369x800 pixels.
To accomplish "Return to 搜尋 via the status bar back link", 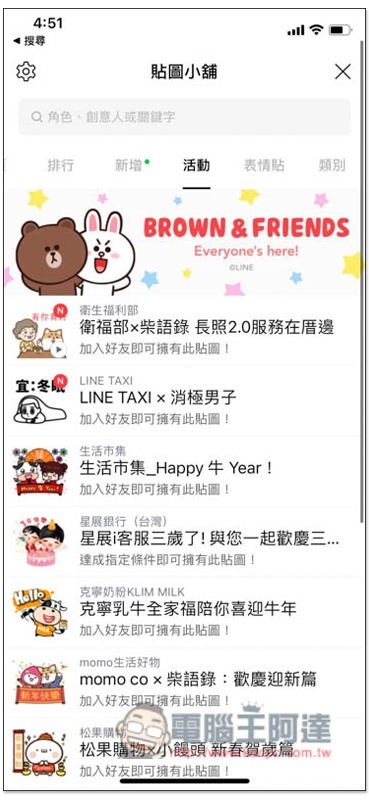I will pyautogui.click(x=29, y=40).
